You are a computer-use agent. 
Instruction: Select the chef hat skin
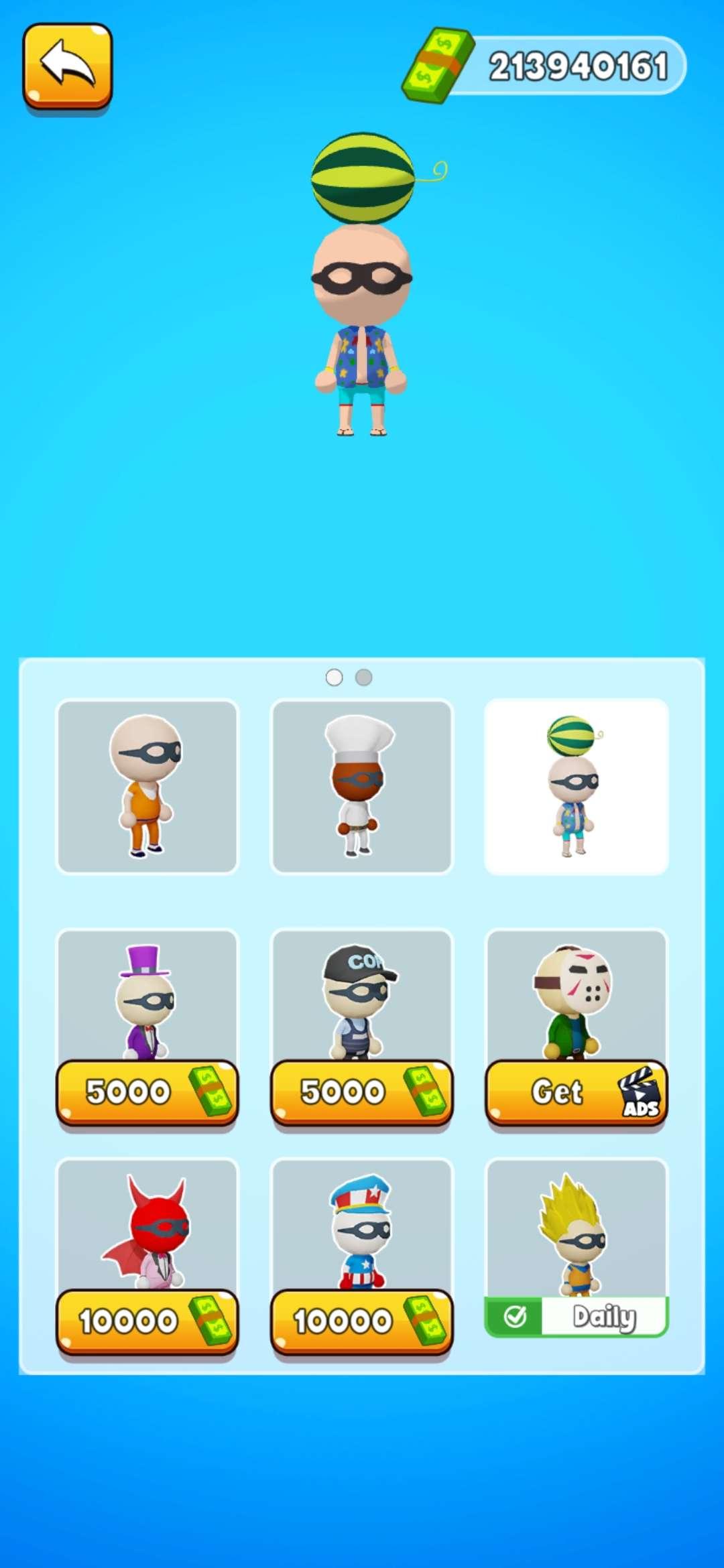click(x=361, y=786)
